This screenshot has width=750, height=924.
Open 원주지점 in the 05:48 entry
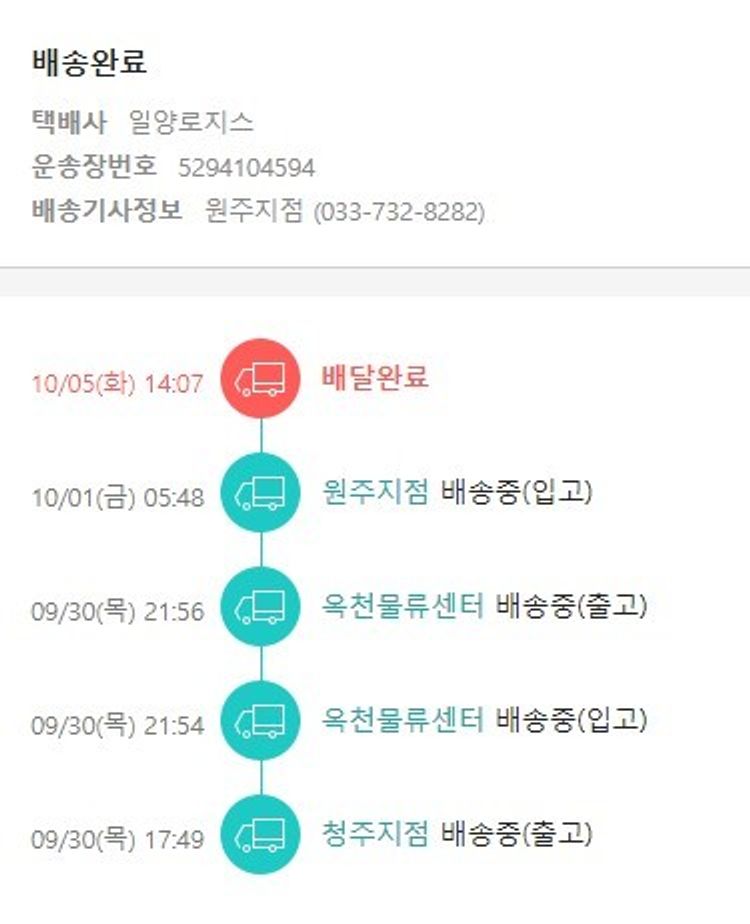coord(376,492)
